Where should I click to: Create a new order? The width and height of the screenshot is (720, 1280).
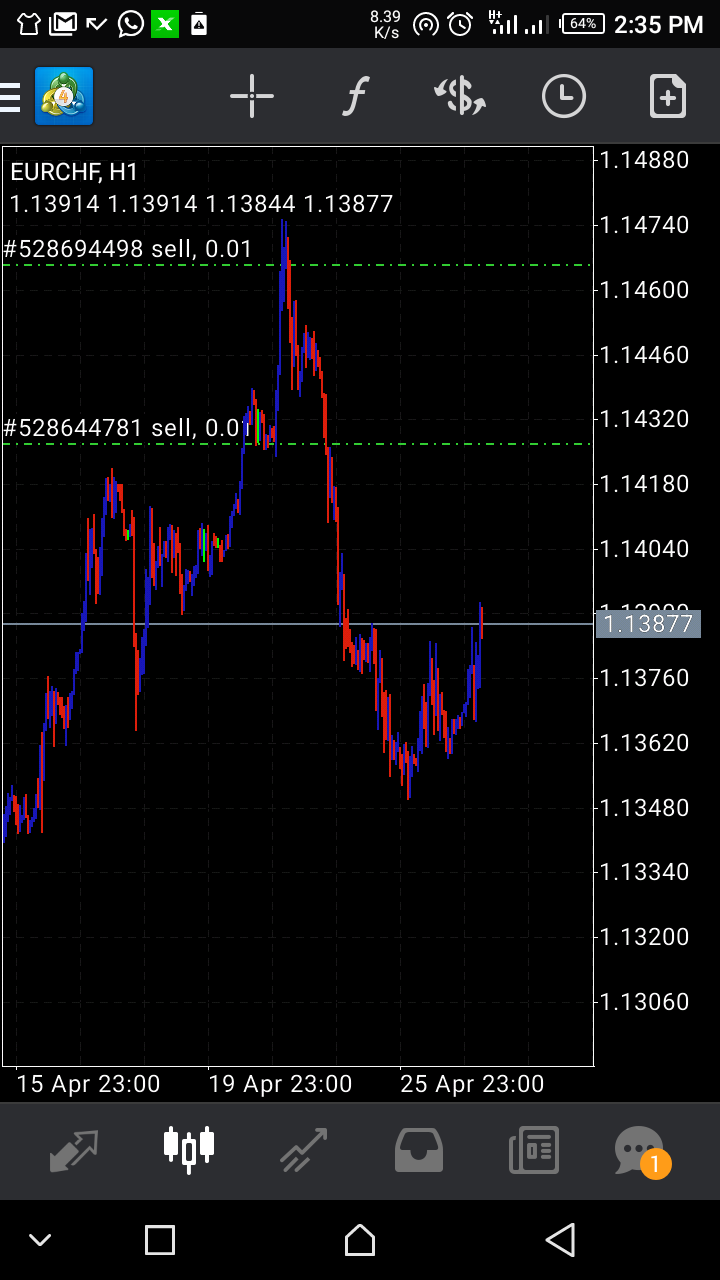pos(668,96)
